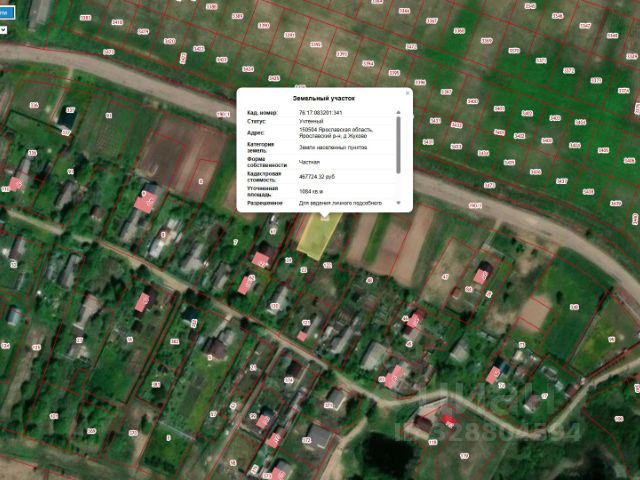Close the Земельный участок info popup
This screenshot has width=640, height=480.
(407, 92)
